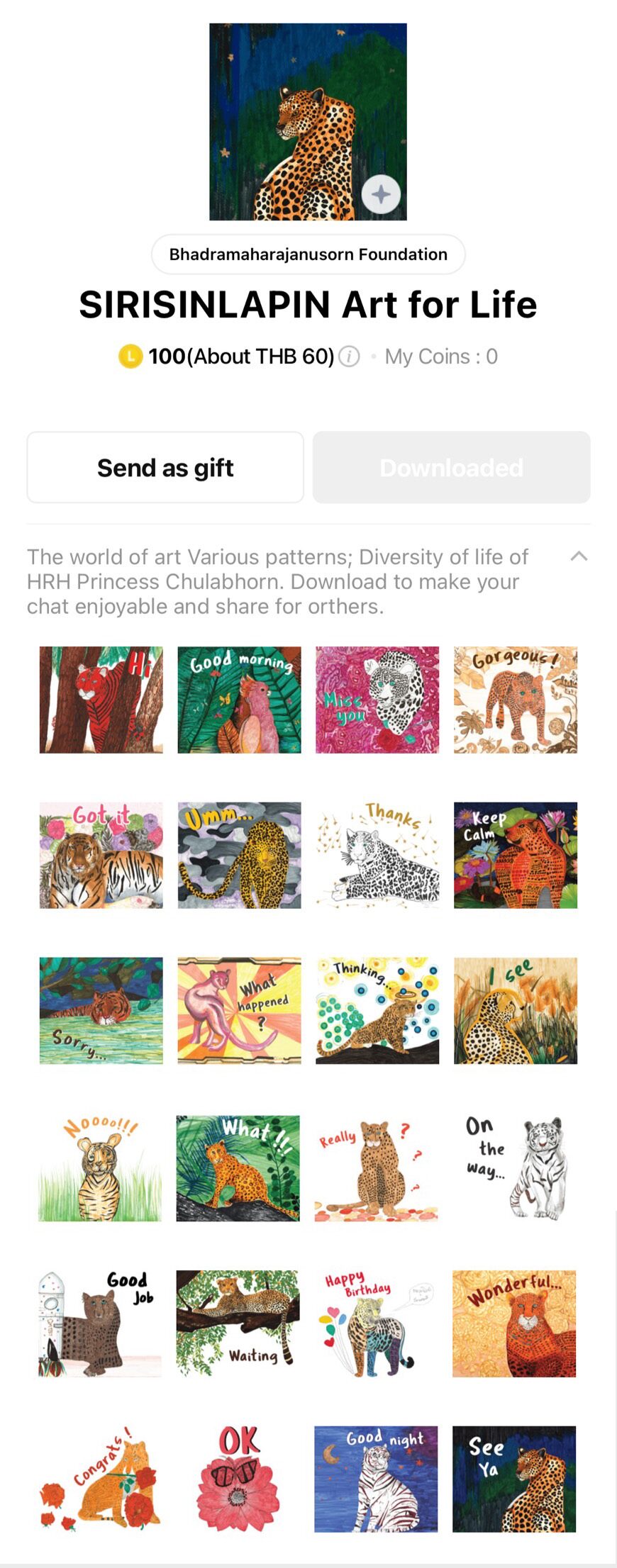Preview the Good night tiger sticker

(377, 1479)
